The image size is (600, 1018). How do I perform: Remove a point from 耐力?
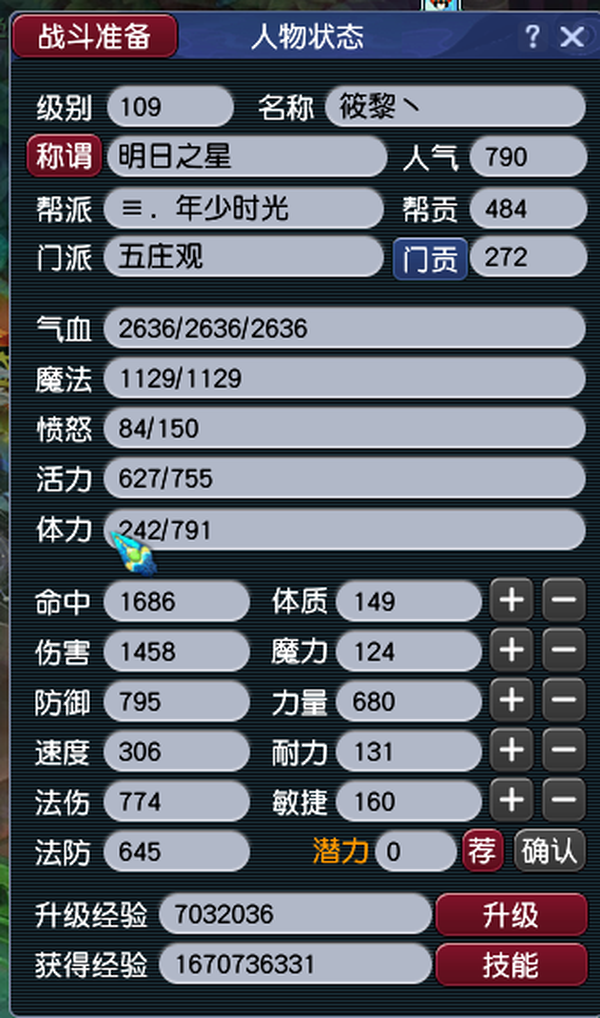[x=564, y=751]
